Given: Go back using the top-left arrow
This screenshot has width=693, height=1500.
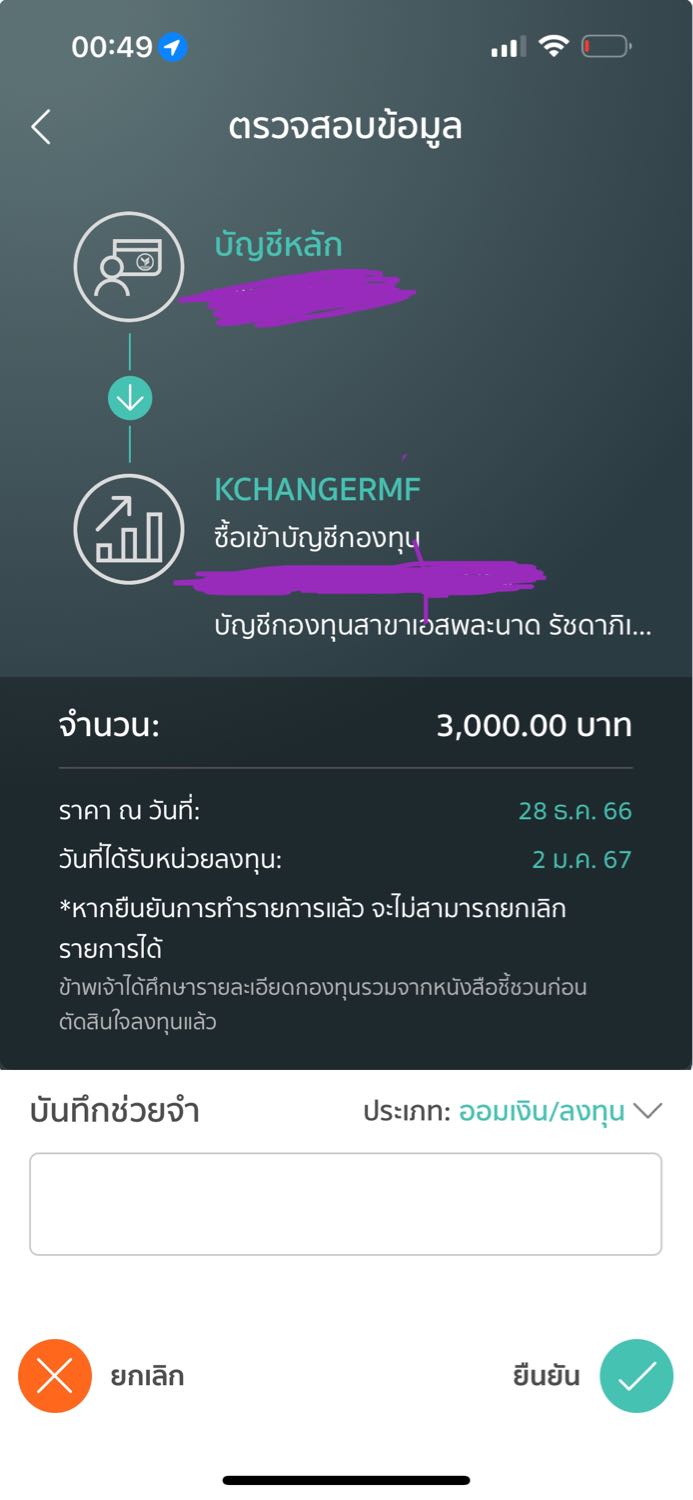Looking at the screenshot, I should coord(41,127).
